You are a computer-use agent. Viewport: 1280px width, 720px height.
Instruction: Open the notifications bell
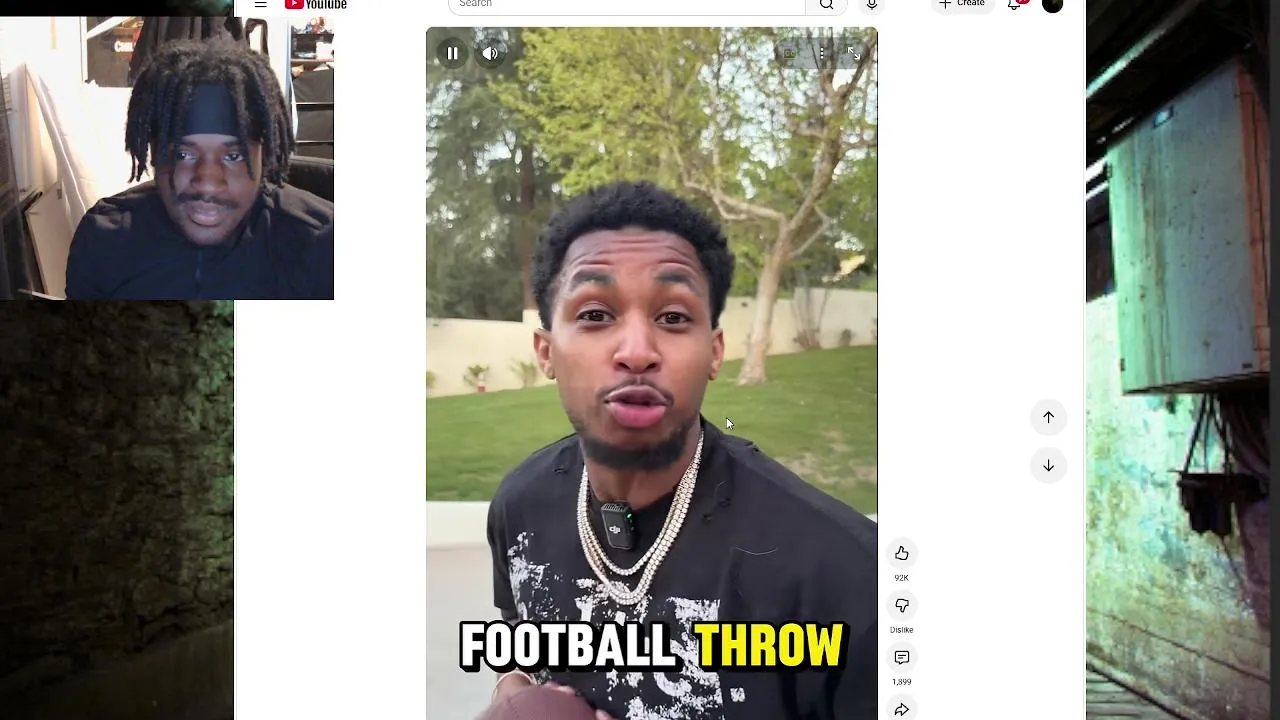(1014, 4)
